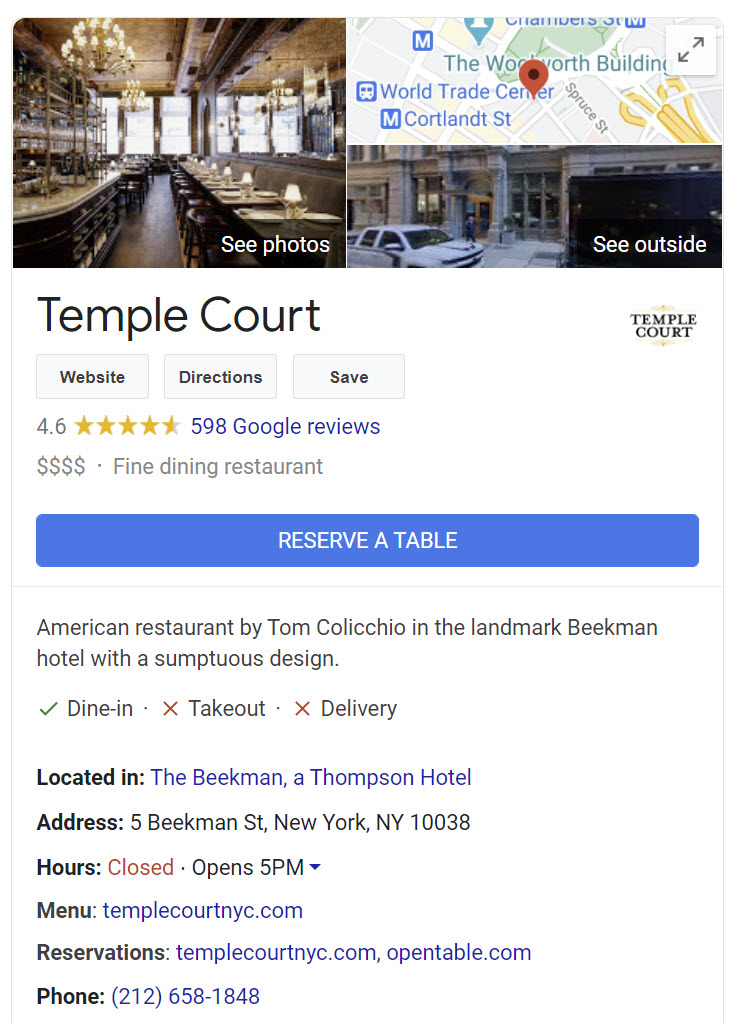Image resolution: width=735 pixels, height=1023 pixels.
Task: Expand the map to full view
Action: 691,50
